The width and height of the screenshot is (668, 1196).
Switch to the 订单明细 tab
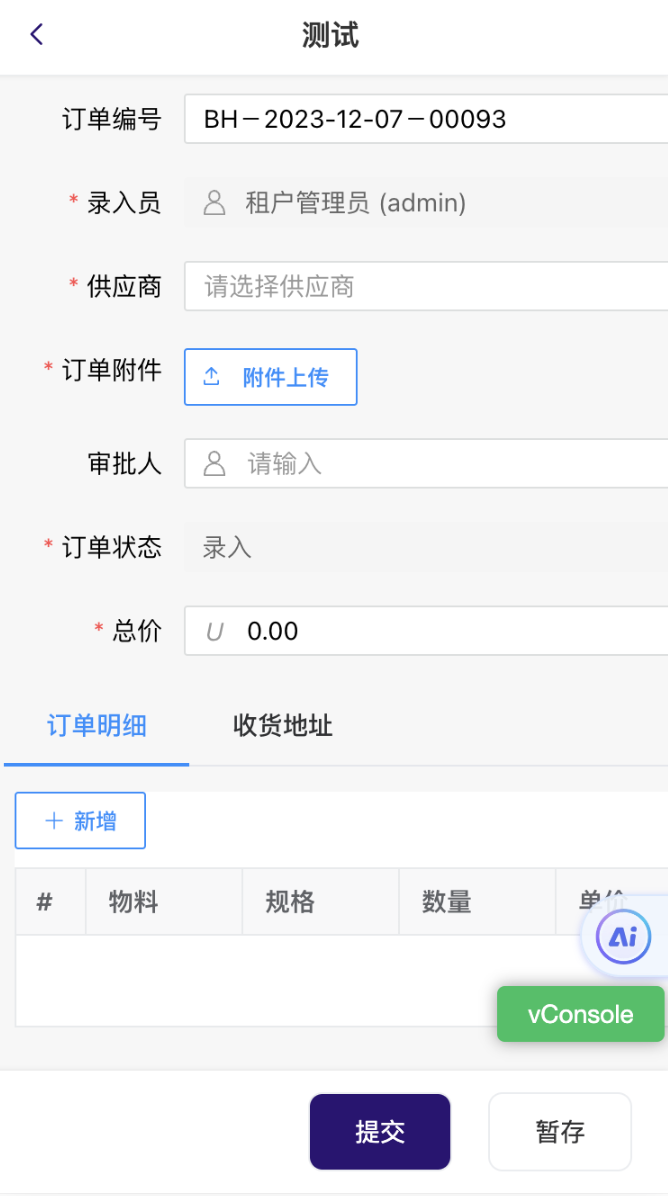pos(97,726)
